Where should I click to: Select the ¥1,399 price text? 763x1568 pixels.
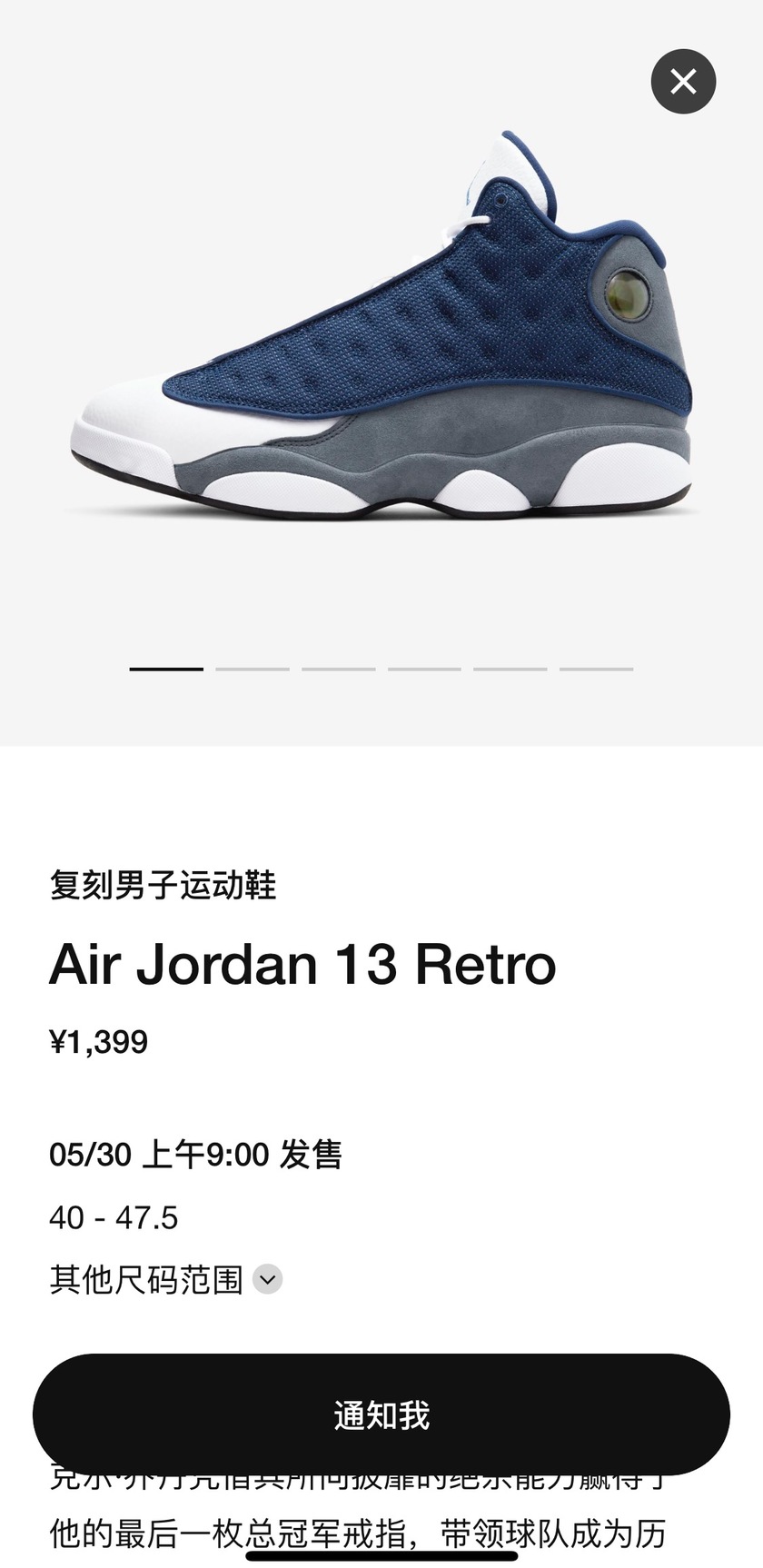tap(100, 1041)
